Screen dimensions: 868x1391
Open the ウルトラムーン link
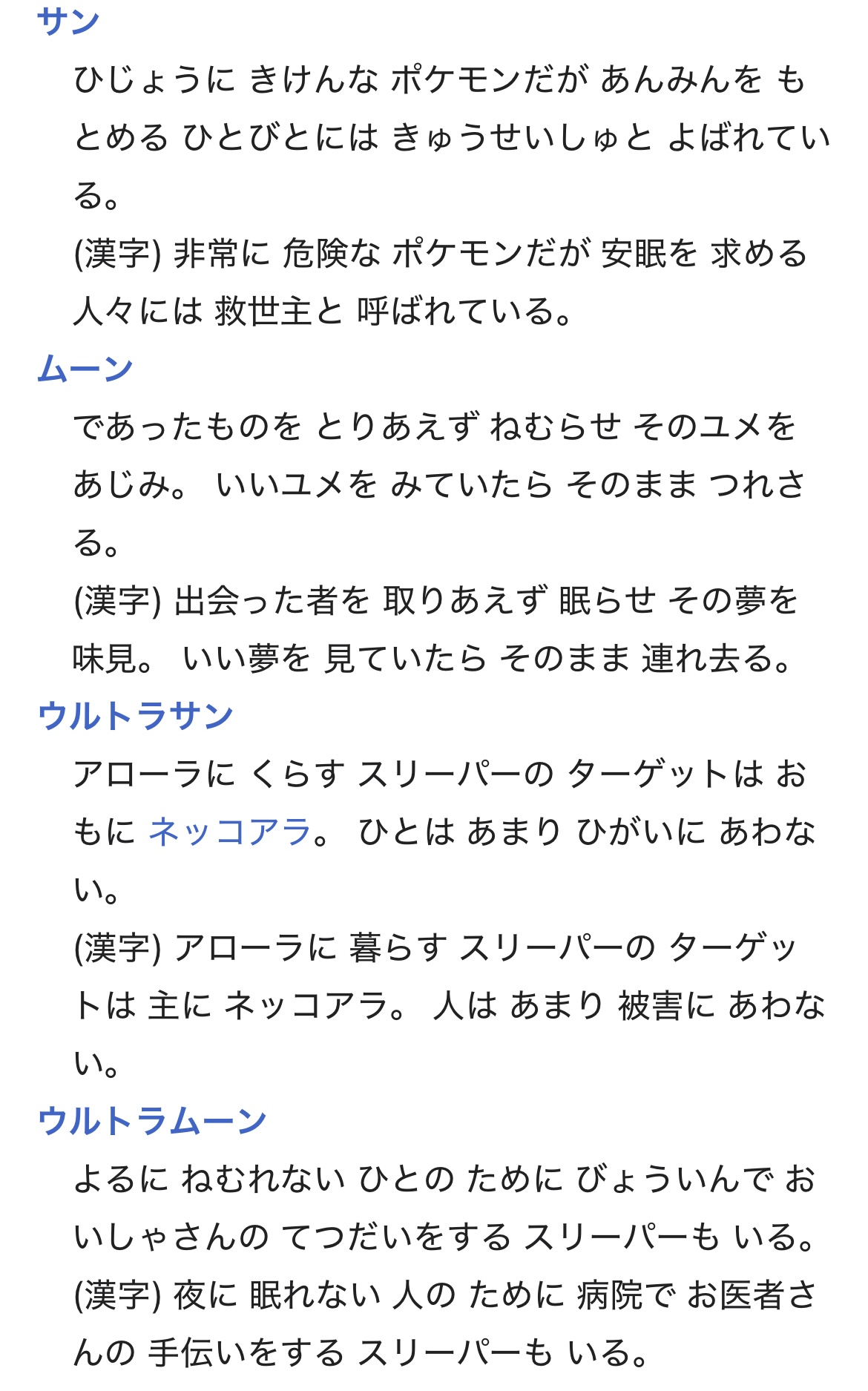[152, 1120]
